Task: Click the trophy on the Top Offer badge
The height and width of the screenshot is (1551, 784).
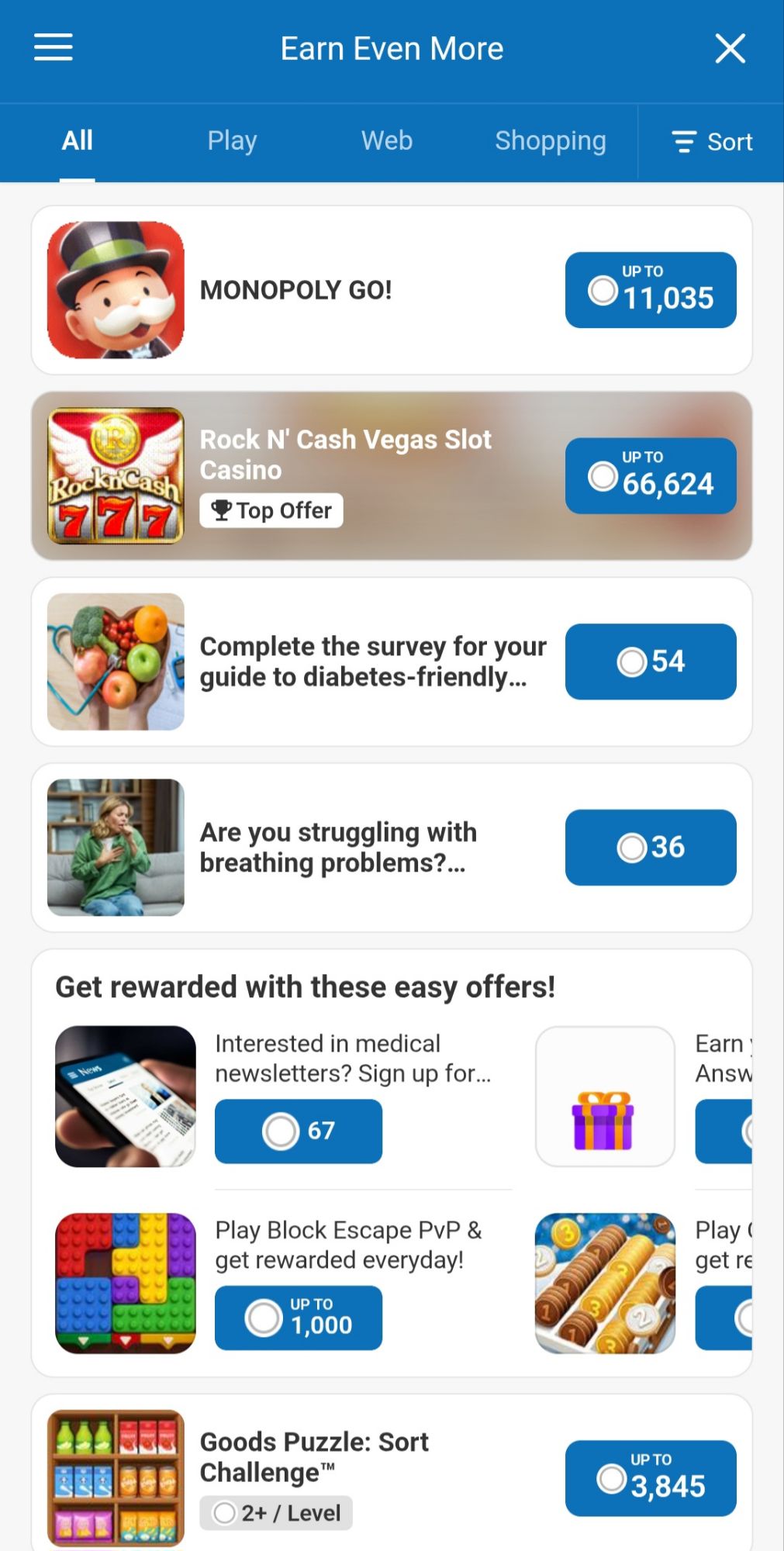Action: point(222,510)
